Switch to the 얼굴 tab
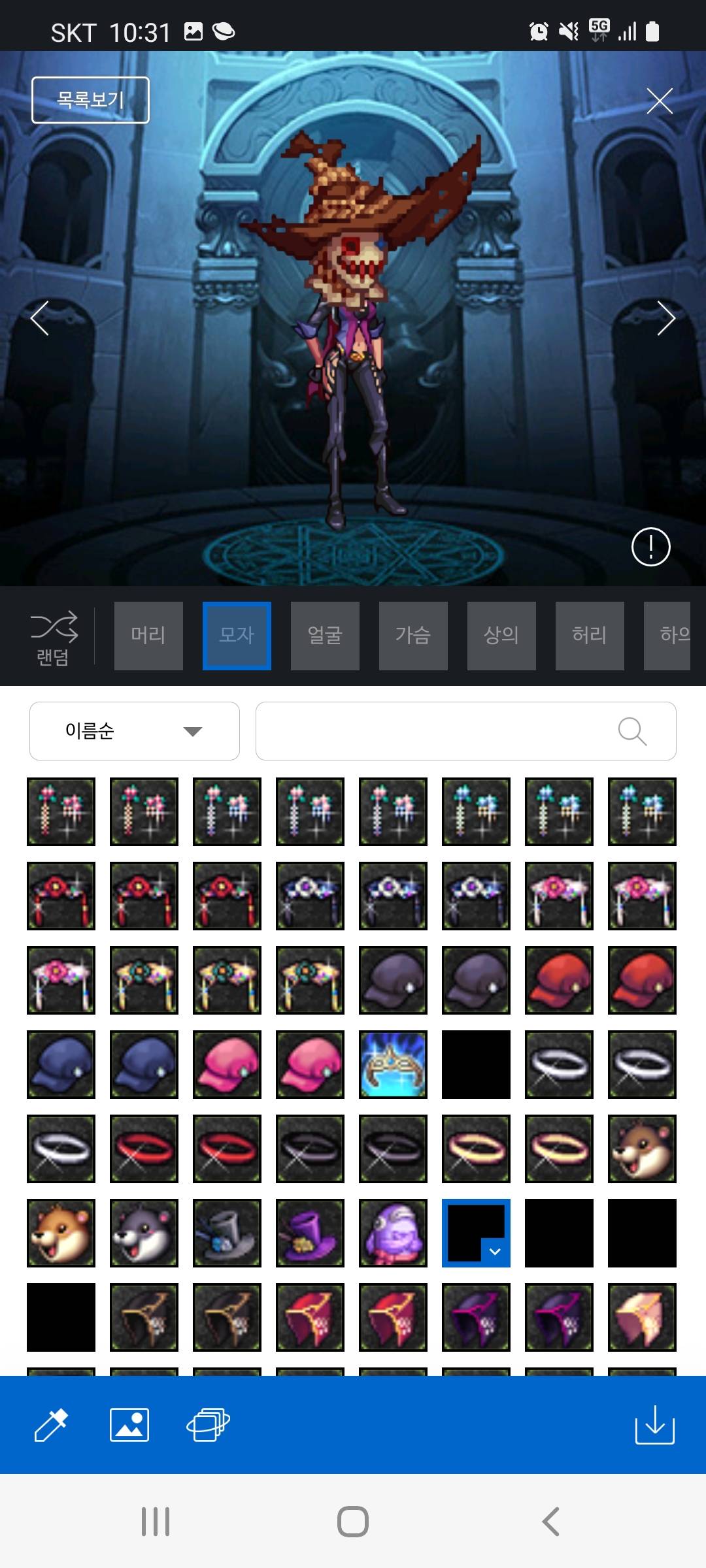 pyautogui.click(x=325, y=636)
